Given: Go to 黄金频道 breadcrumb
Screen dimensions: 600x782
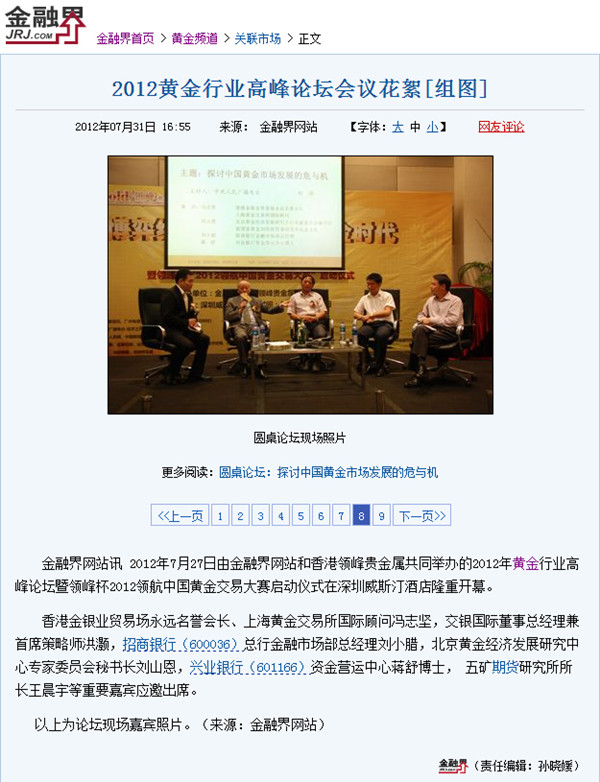Looking at the screenshot, I should coord(194,39).
